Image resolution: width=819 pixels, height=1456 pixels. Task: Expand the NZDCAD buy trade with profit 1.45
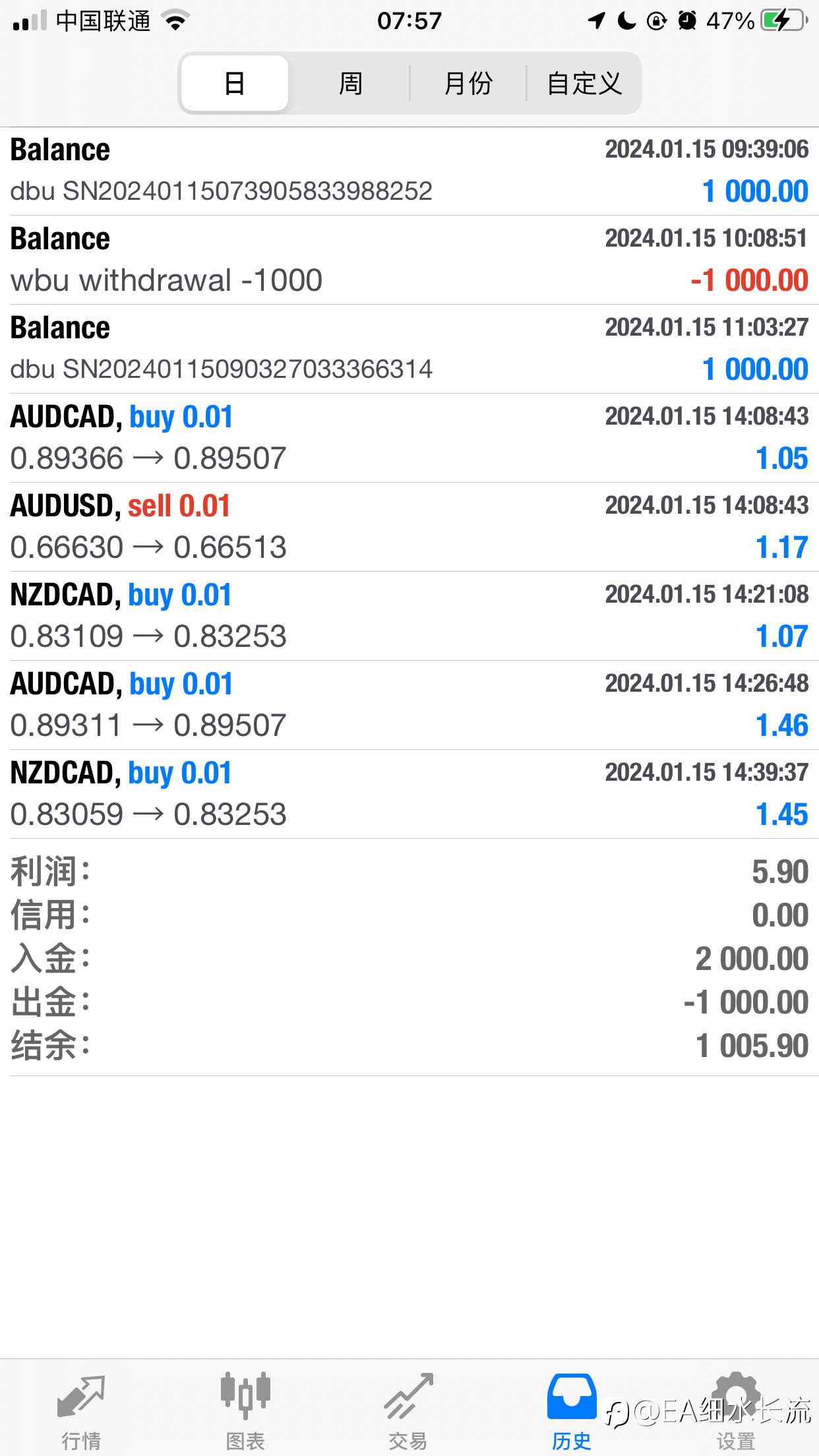point(409,794)
